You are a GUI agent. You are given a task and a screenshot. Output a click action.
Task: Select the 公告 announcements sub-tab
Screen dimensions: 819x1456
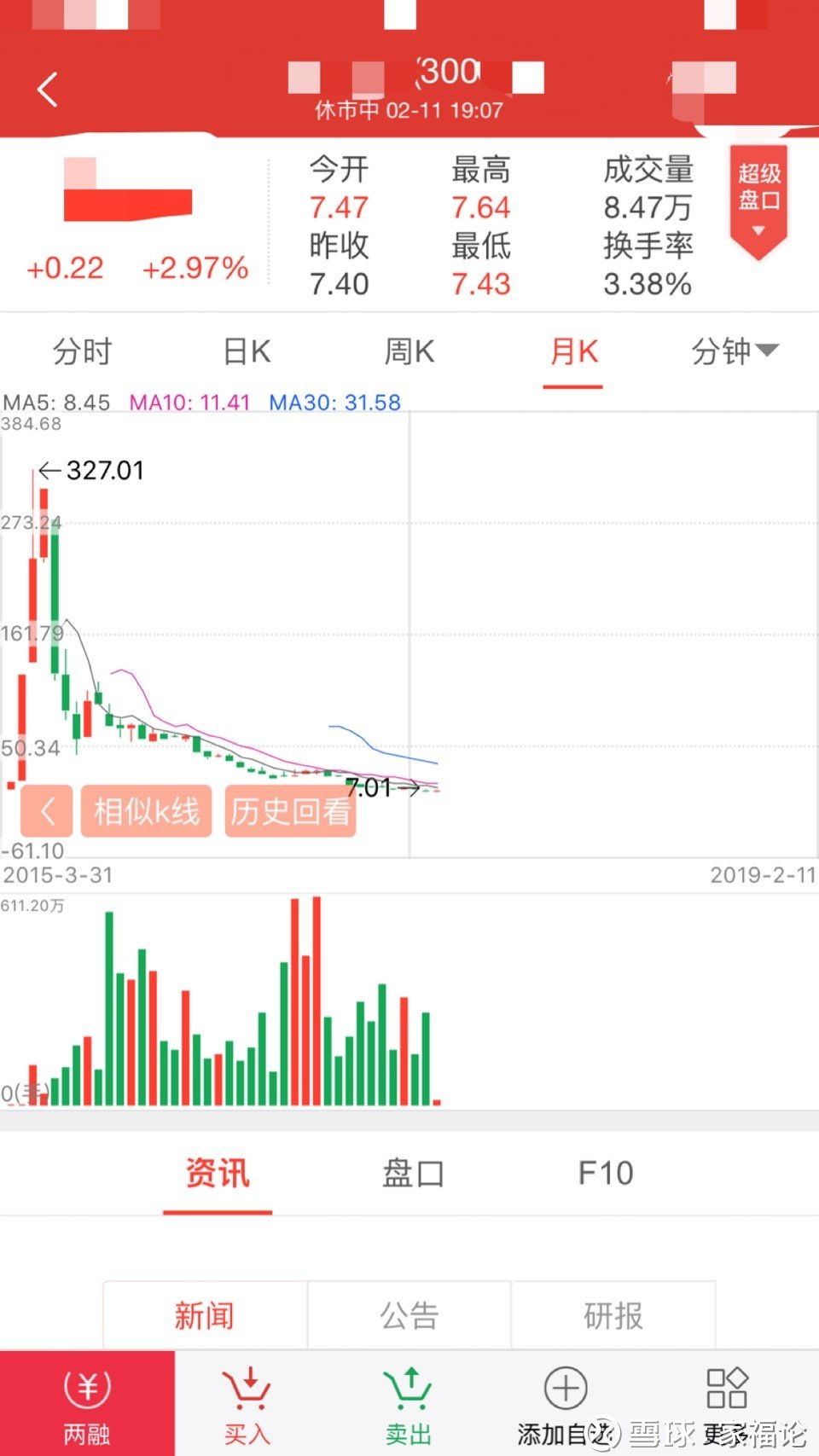tap(409, 1315)
